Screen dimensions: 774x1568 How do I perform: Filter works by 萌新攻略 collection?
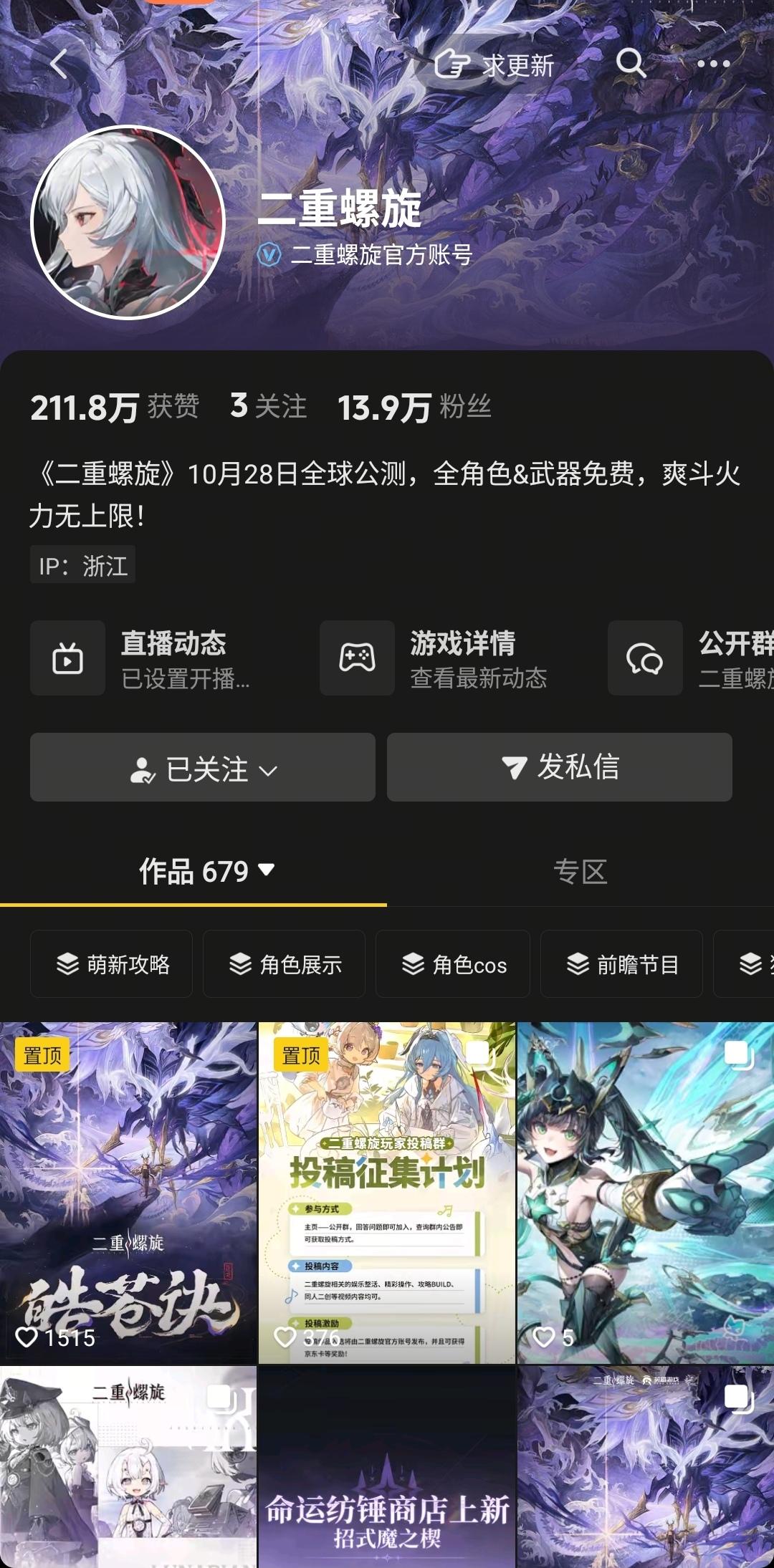[112, 964]
